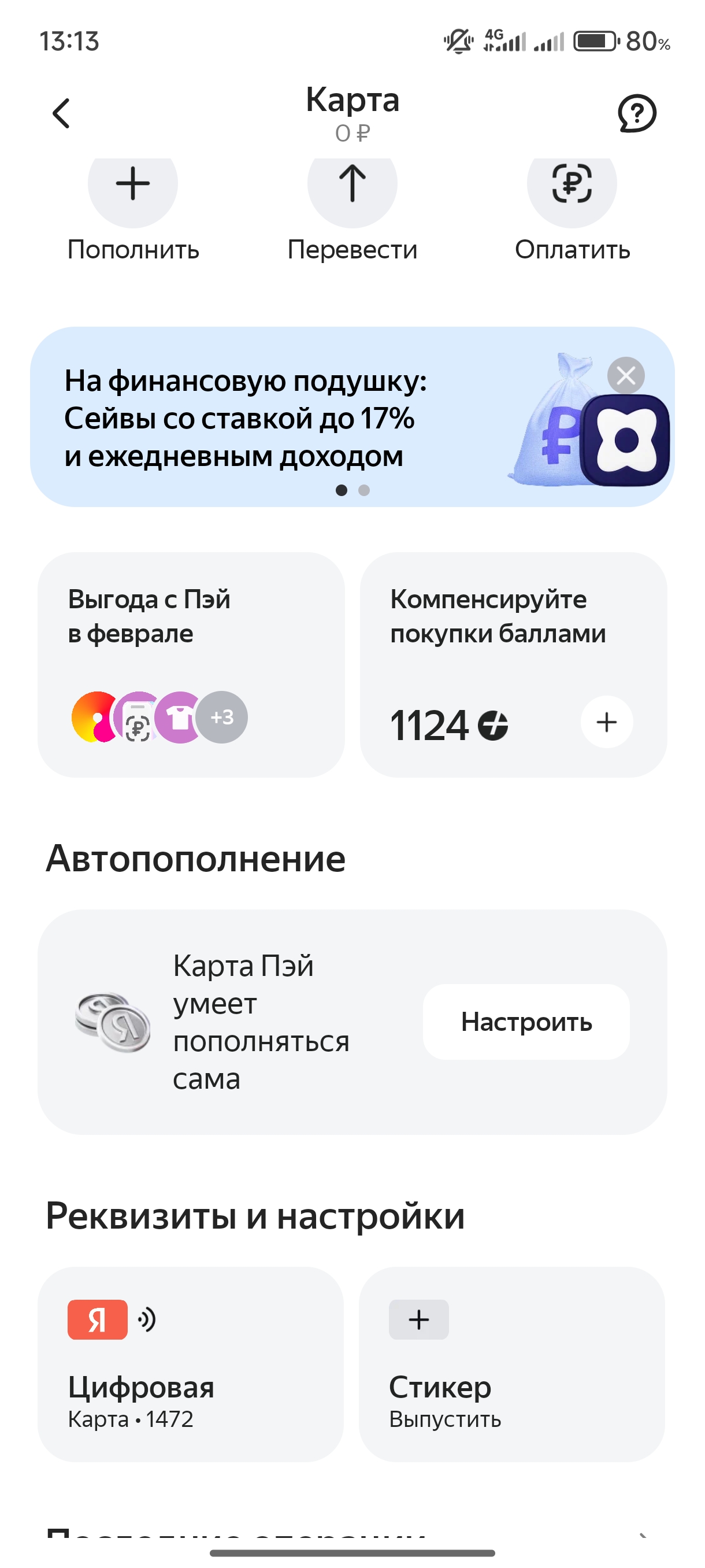Tap Оплатить to pay
705x1568 pixels.
(572, 185)
